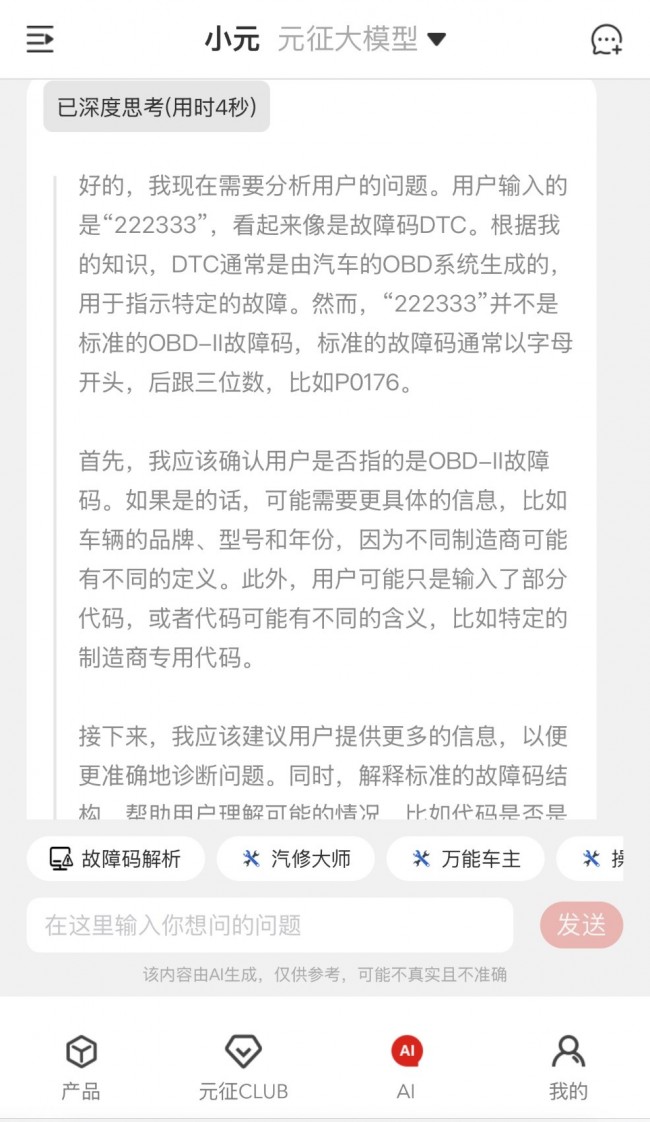The width and height of the screenshot is (650, 1122).
Task: Pick the 万能车主 chip
Action: (466, 858)
